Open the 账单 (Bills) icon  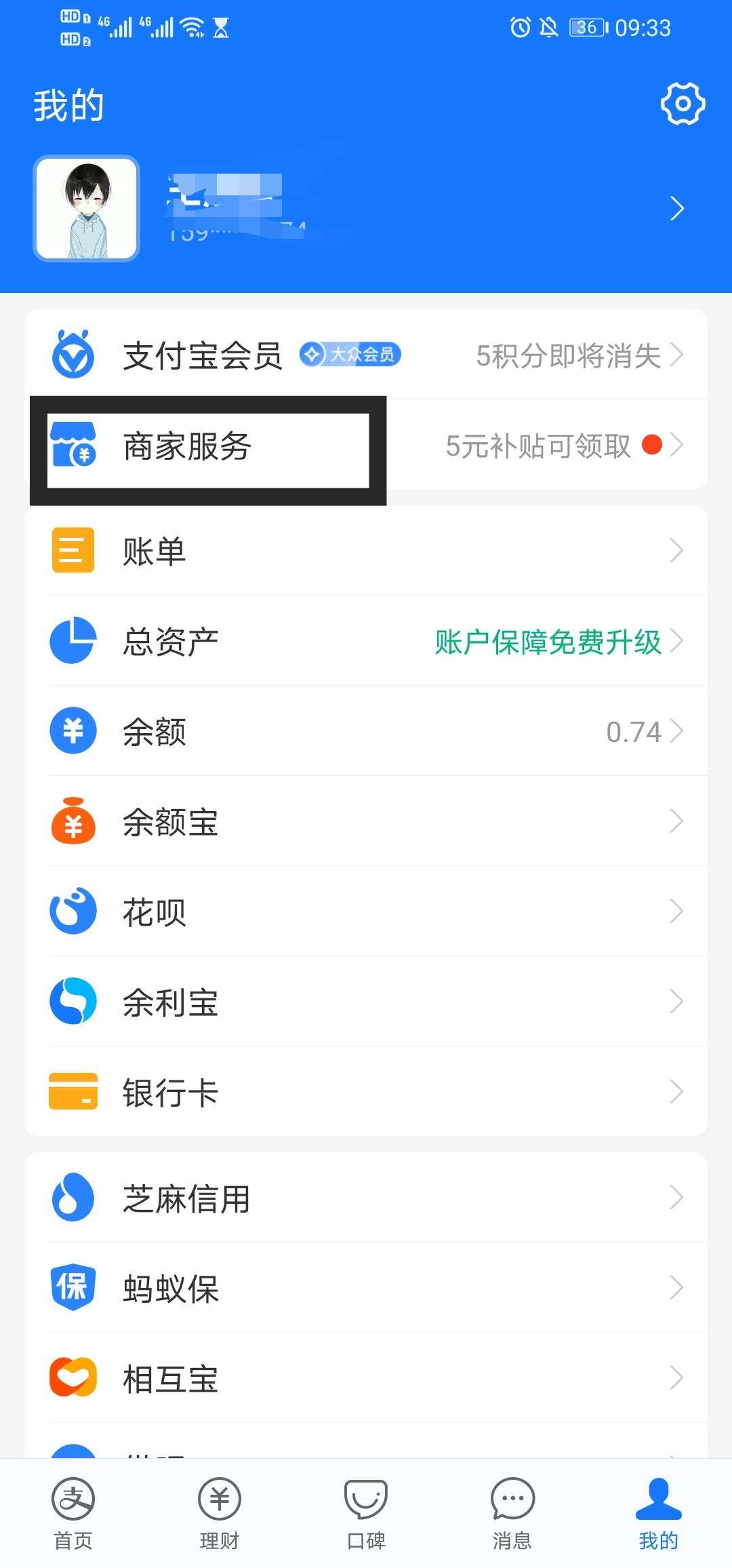click(72, 551)
